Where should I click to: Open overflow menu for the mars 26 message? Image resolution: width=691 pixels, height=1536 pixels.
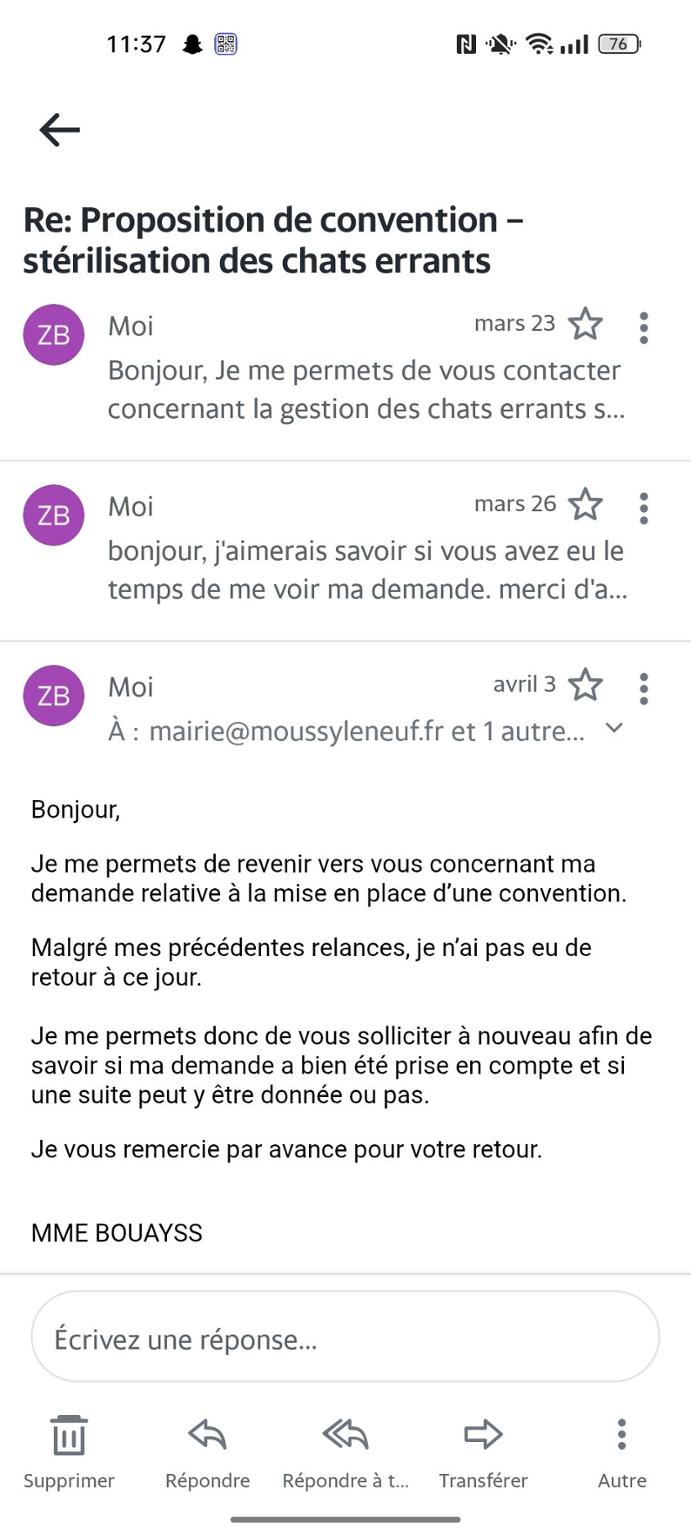click(644, 508)
